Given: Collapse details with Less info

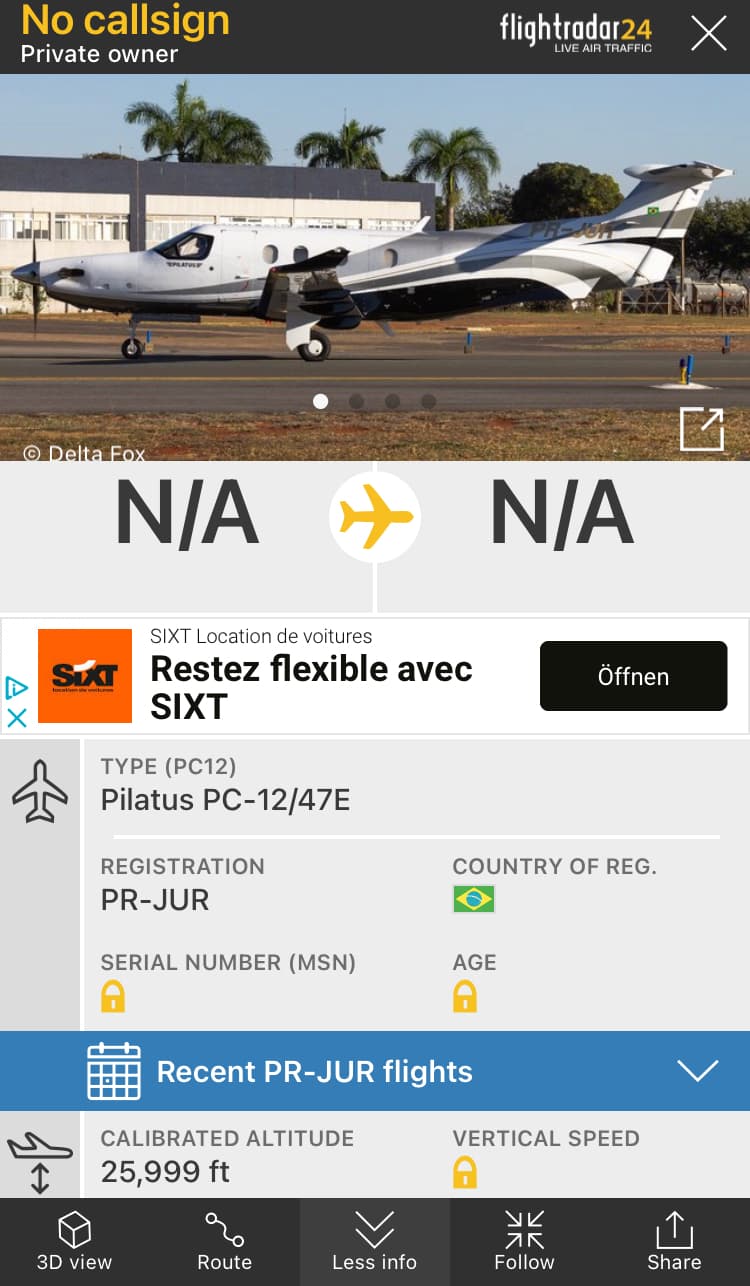Looking at the screenshot, I should [x=374, y=1242].
